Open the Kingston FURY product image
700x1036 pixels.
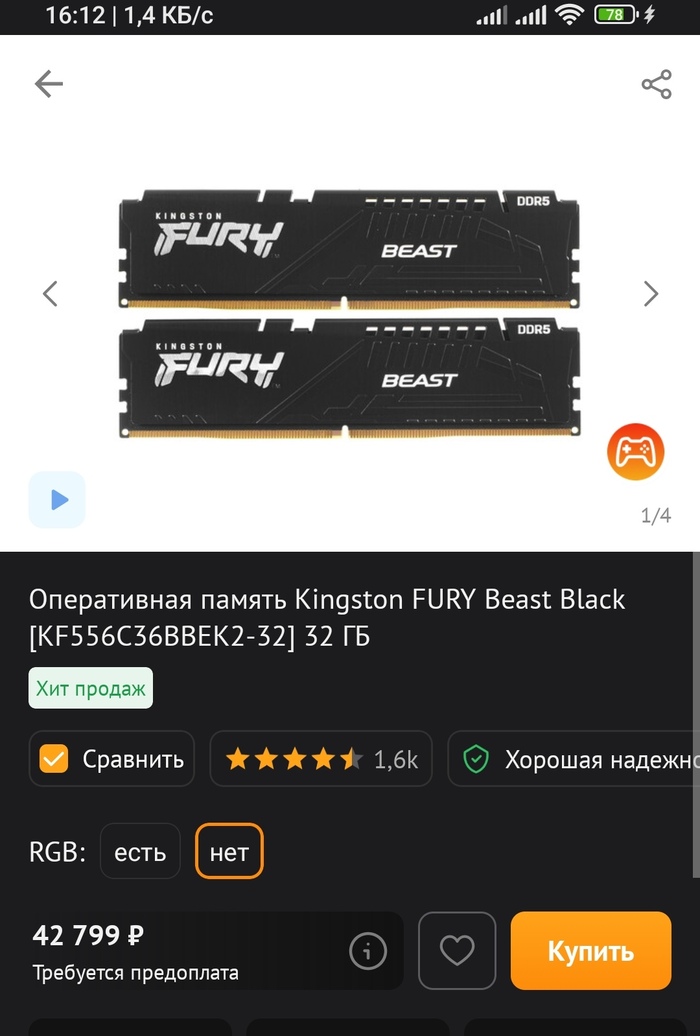click(348, 315)
